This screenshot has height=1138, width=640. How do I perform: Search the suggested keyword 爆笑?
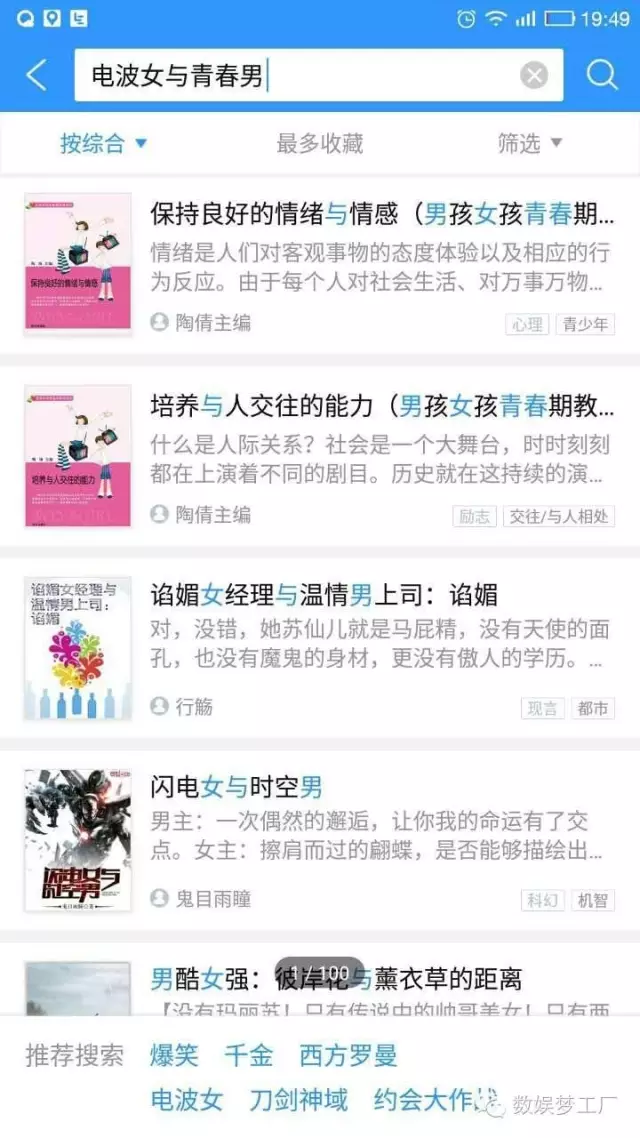173,1055
